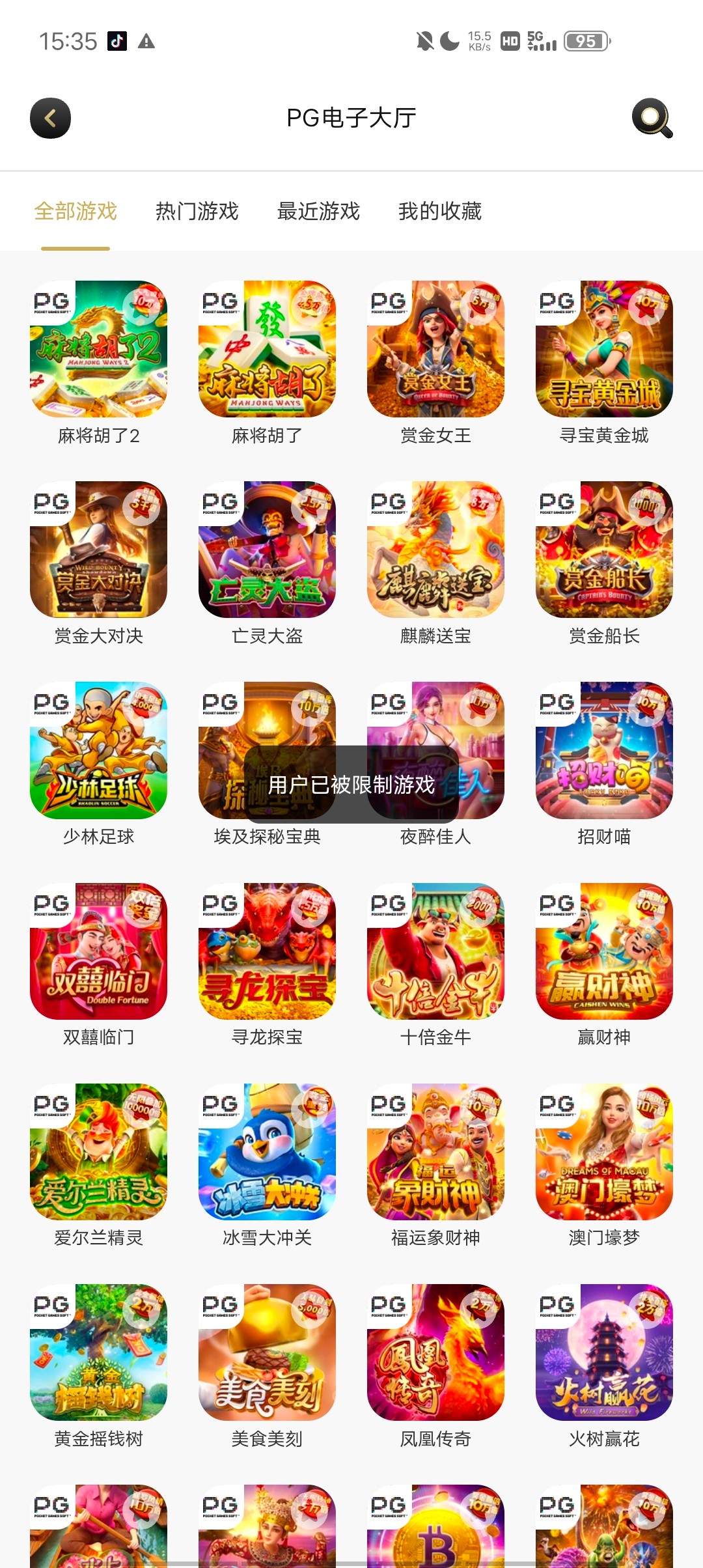The width and height of the screenshot is (703, 1568).
Task: Open the 冰雪大冲关 game
Action: (x=267, y=1152)
